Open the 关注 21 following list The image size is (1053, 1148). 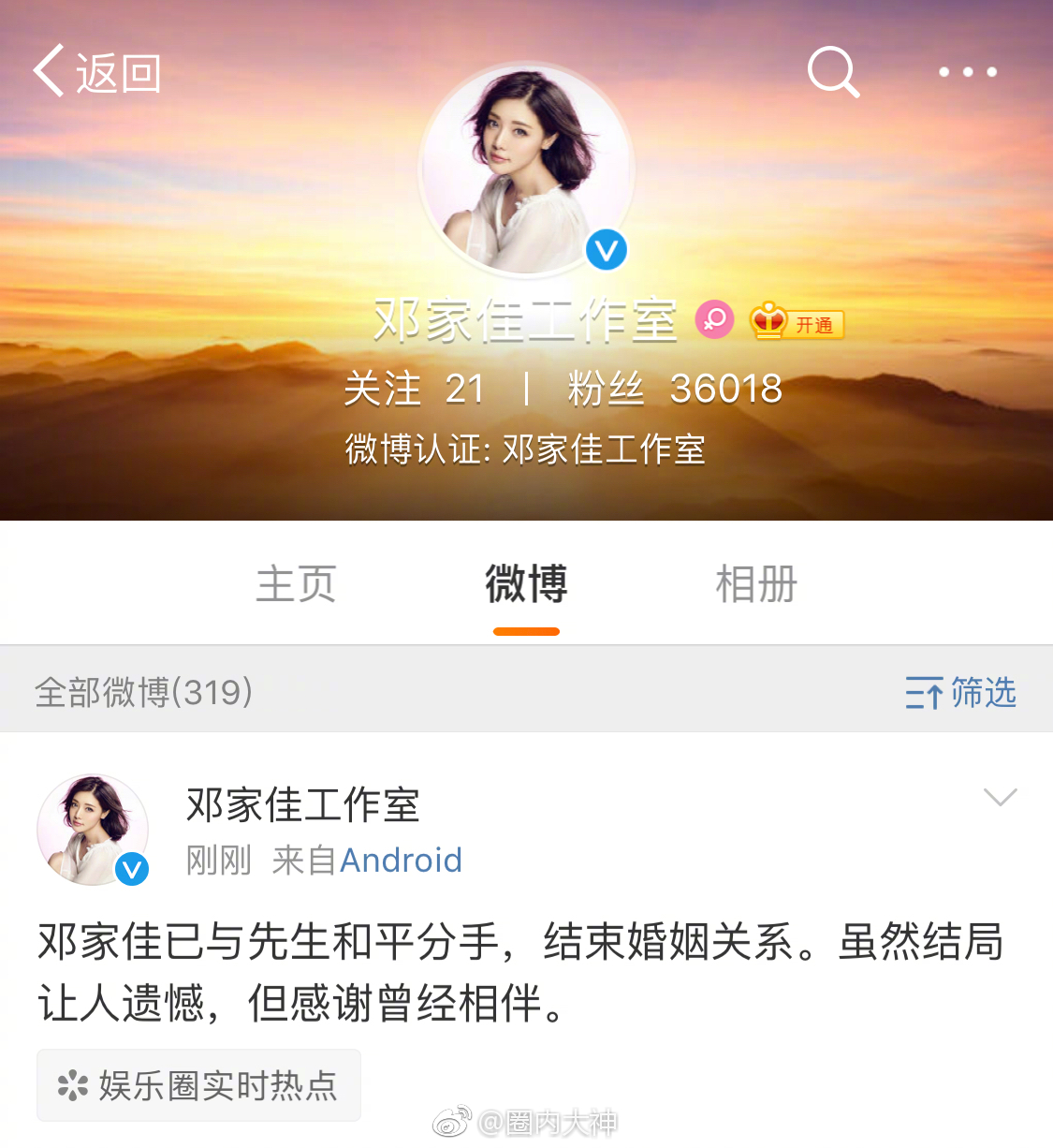[414, 389]
